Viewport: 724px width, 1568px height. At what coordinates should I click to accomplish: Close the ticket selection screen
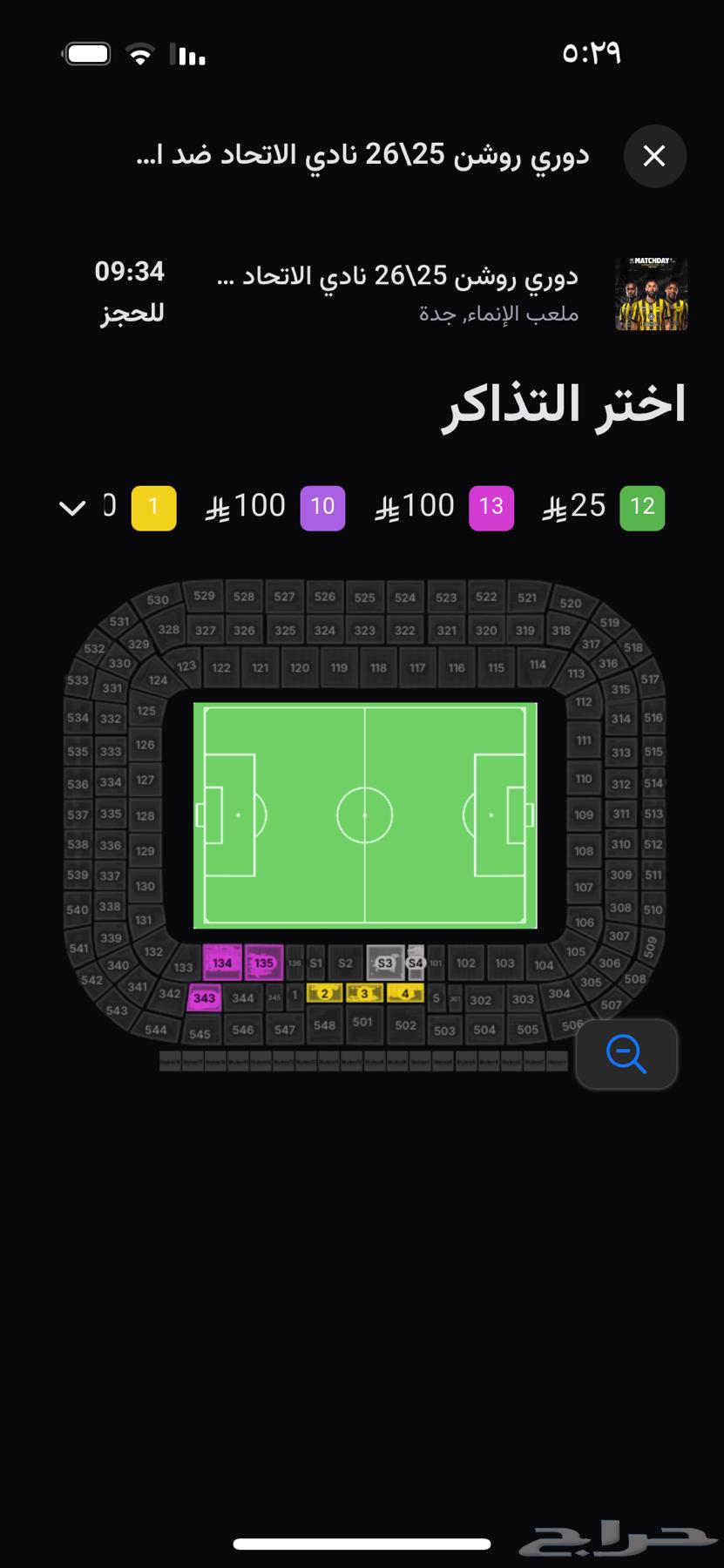[654, 156]
